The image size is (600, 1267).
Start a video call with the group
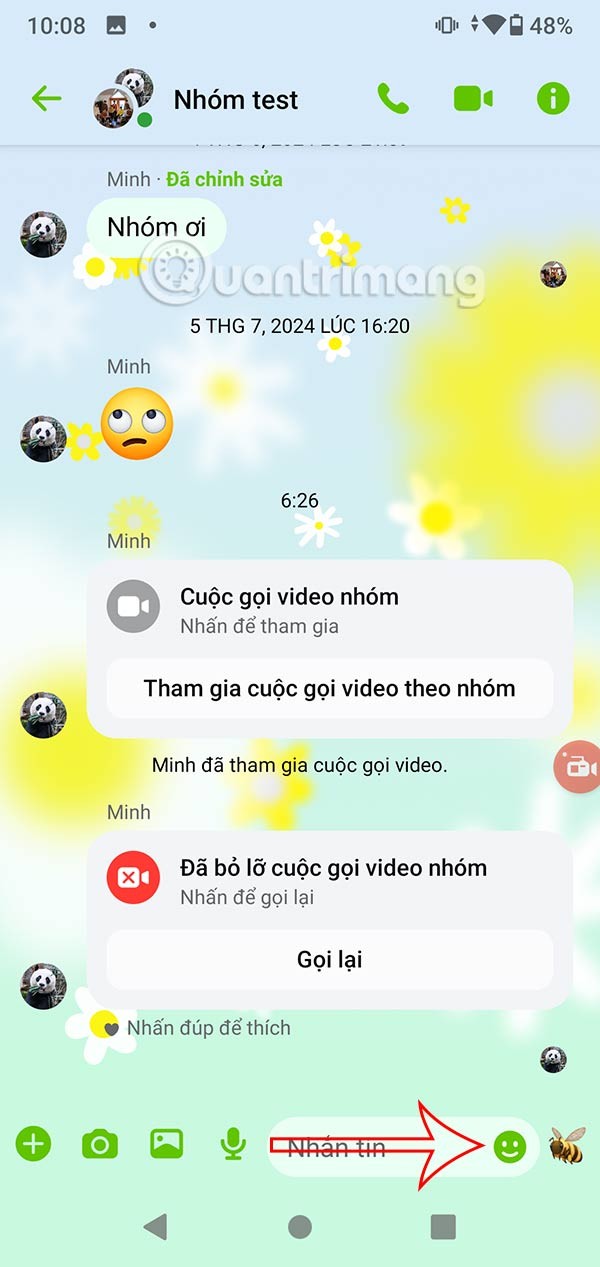[473, 98]
